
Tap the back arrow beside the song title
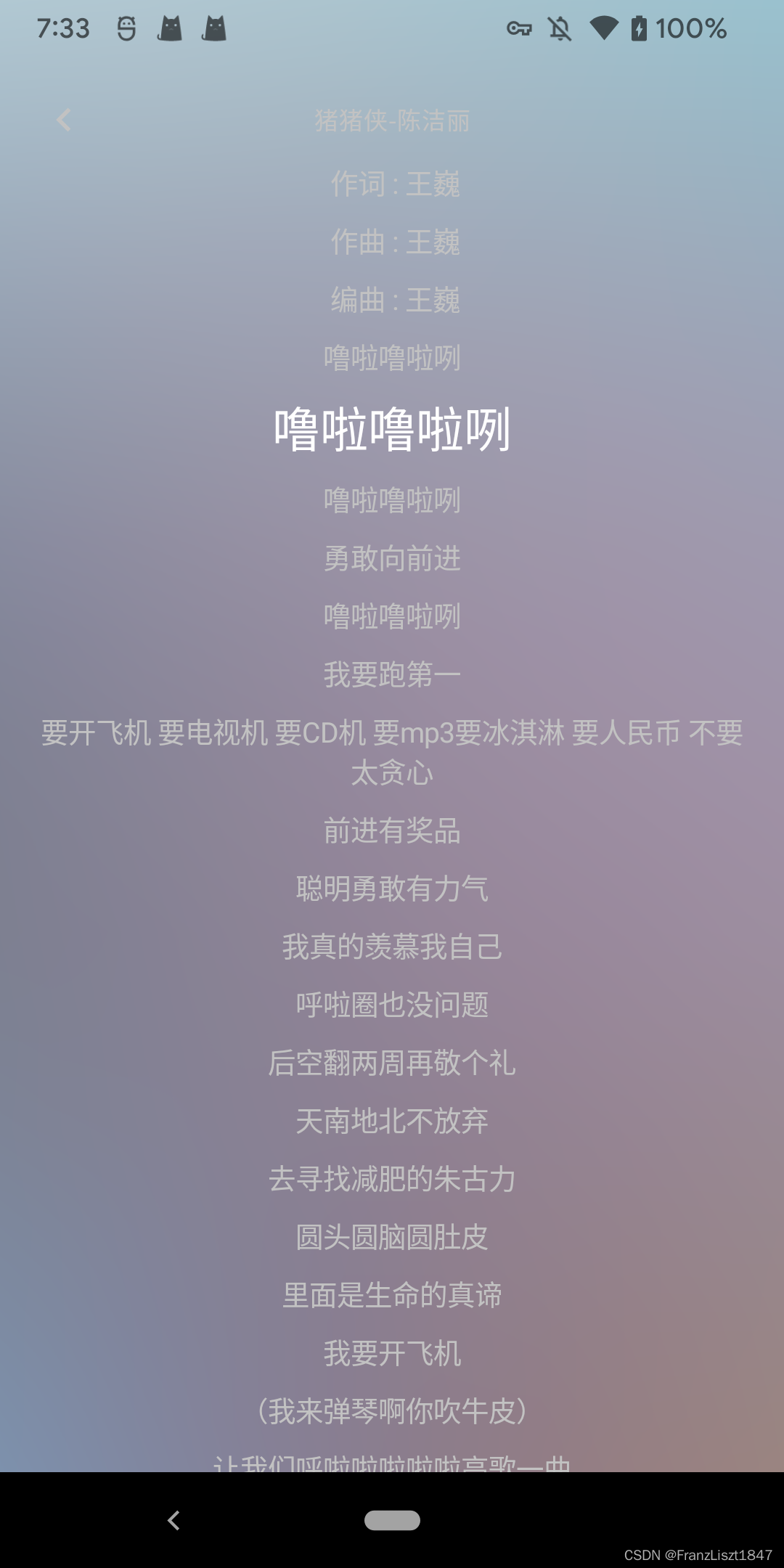pos(64,120)
